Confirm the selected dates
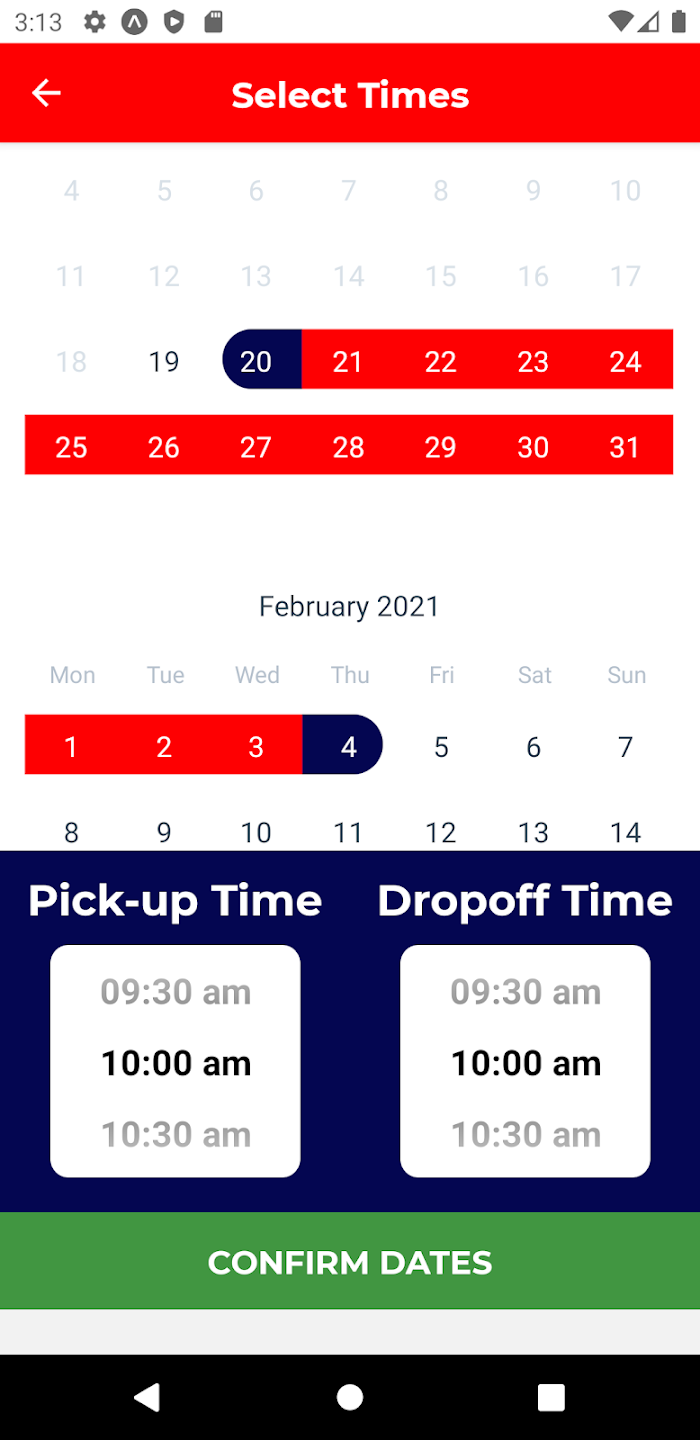The image size is (700, 1440). 350,1261
